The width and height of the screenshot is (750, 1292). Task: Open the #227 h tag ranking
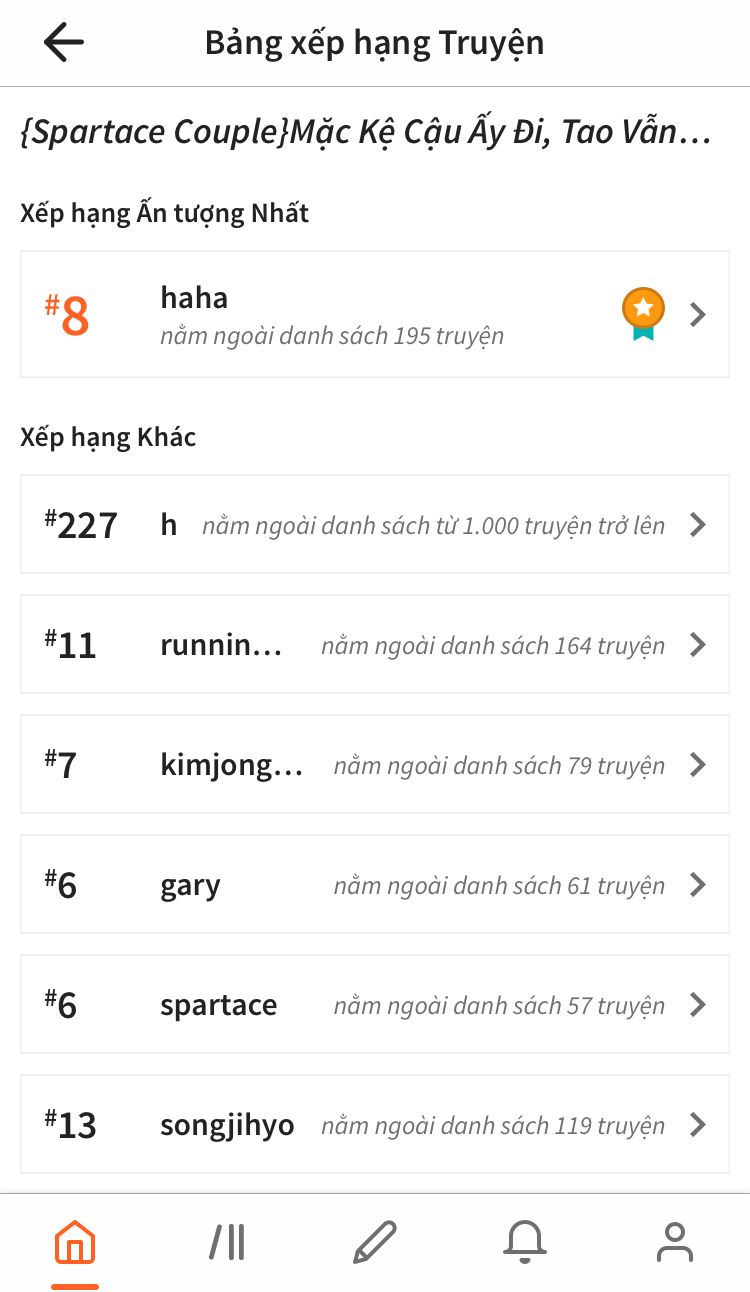(375, 524)
